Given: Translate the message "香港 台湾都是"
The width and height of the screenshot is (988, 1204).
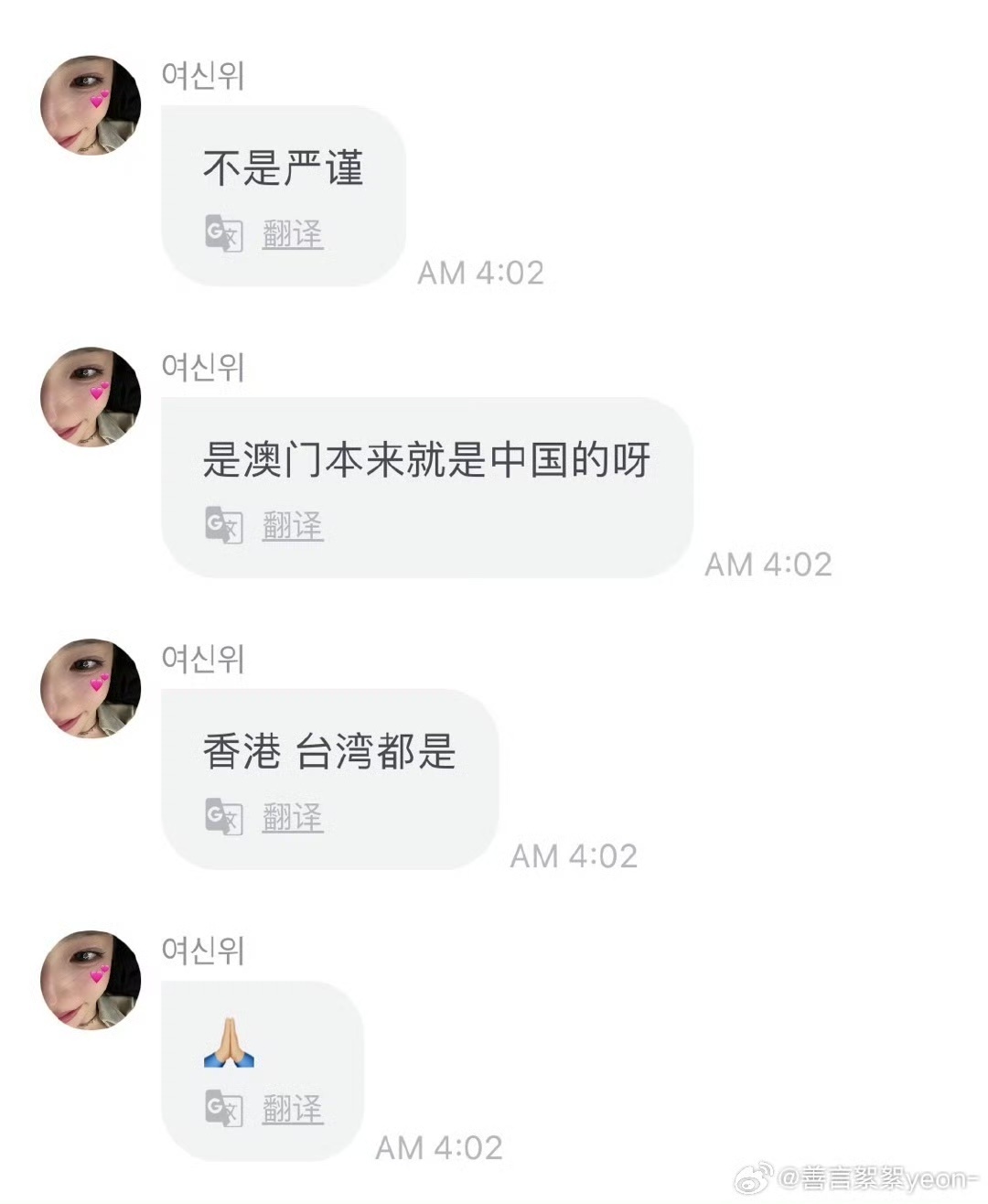Looking at the screenshot, I should (x=292, y=818).
